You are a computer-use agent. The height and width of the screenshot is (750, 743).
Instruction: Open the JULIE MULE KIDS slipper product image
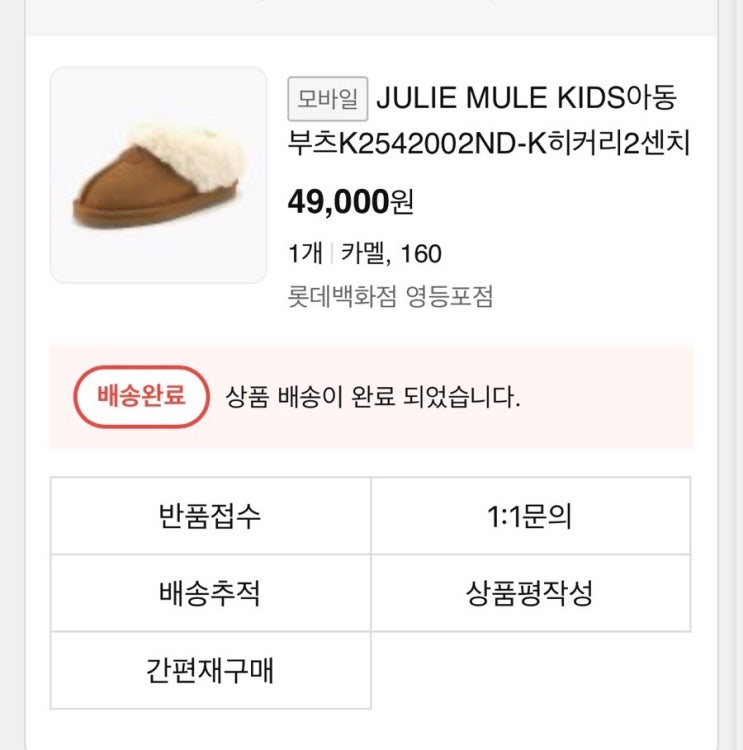[x=158, y=175]
